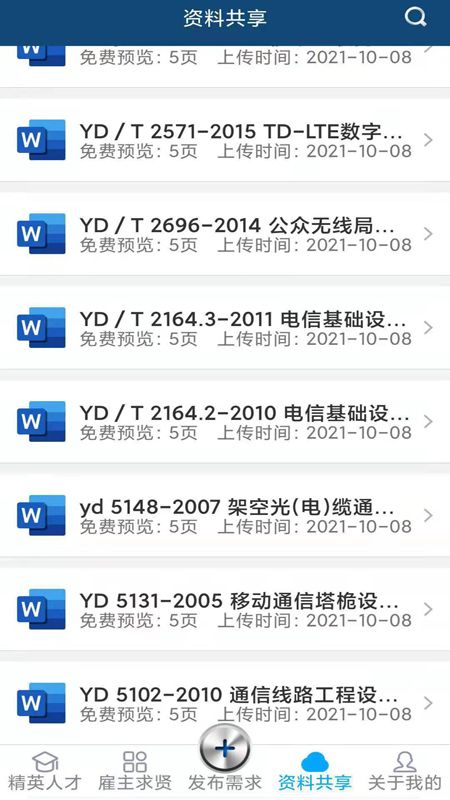Image resolution: width=450 pixels, height=800 pixels.
Task: Open the search icon in the header
Action: pos(416,17)
